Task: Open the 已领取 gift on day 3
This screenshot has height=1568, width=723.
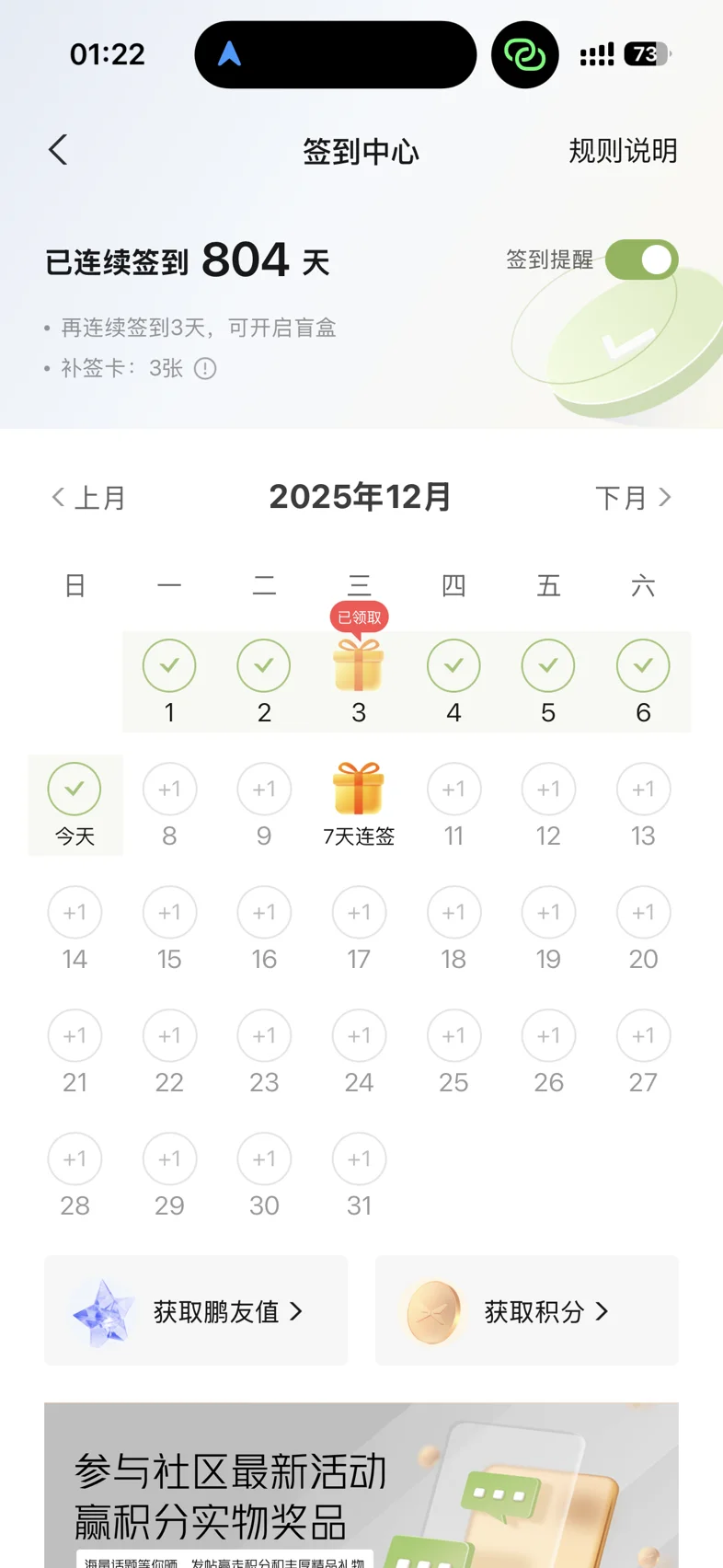Action: click(359, 666)
